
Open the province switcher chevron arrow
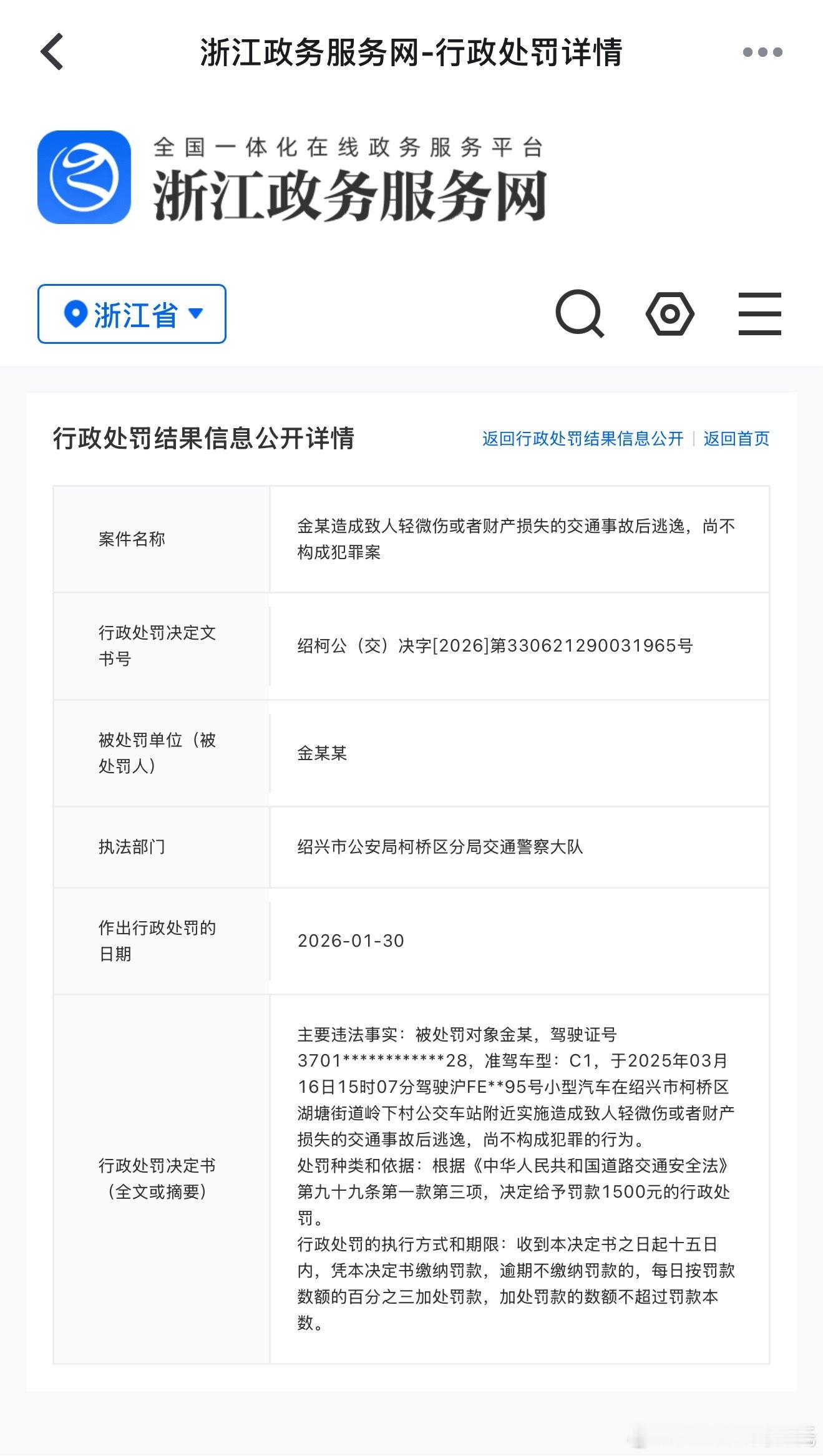195,316
